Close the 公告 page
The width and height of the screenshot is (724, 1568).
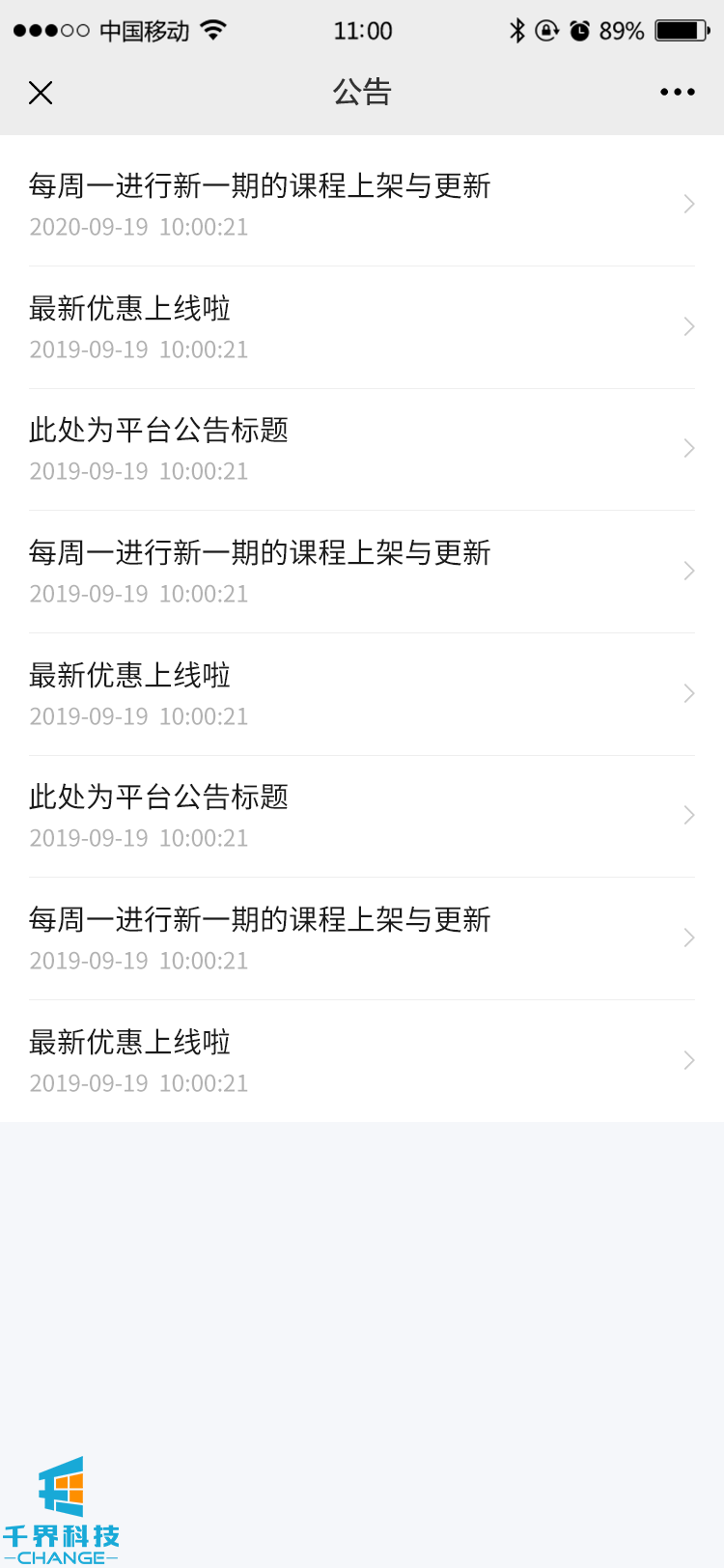tap(41, 93)
